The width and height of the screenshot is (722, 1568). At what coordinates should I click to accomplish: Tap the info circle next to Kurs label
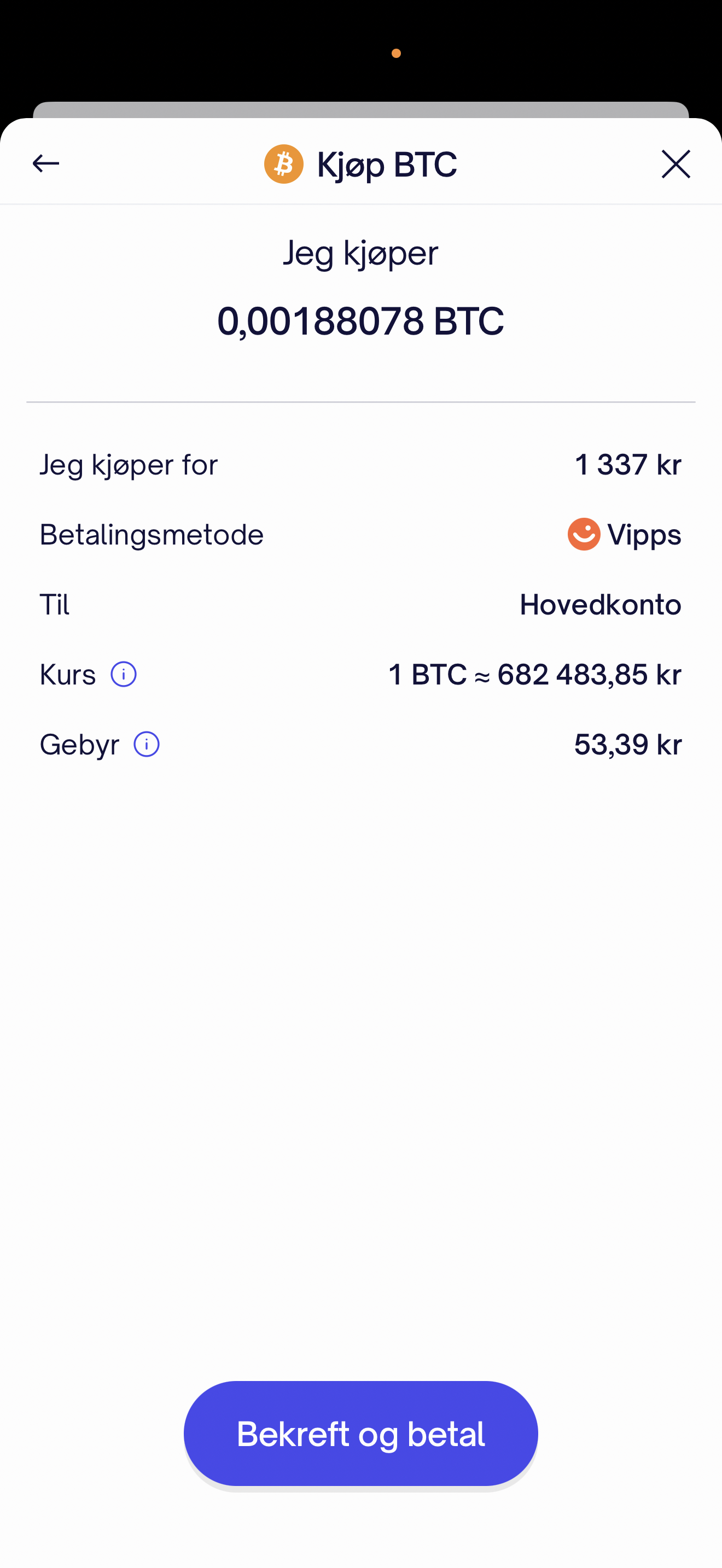pyautogui.click(x=123, y=675)
